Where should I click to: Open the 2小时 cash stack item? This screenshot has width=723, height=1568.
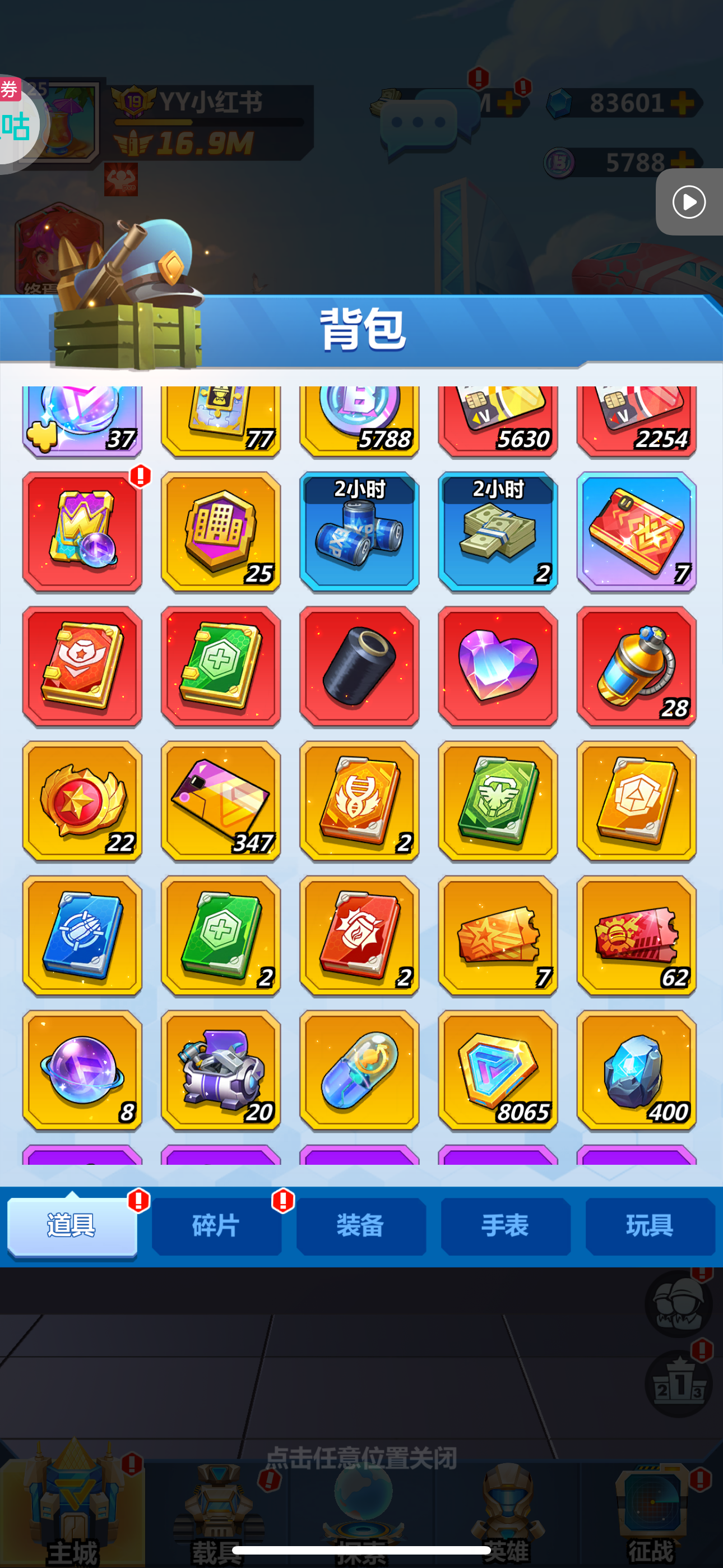point(498,532)
